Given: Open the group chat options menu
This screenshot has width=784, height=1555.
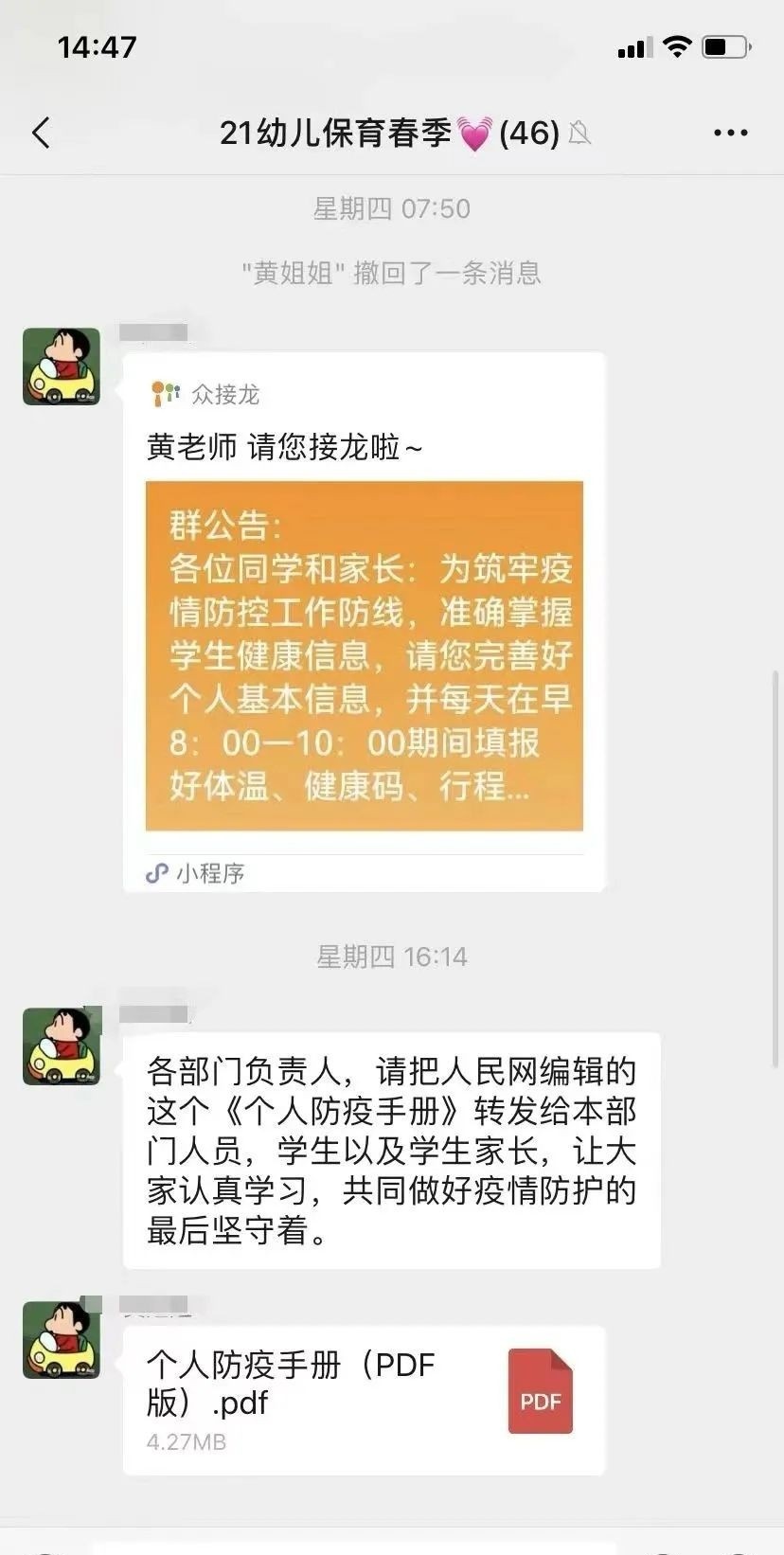Looking at the screenshot, I should [730, 134].
